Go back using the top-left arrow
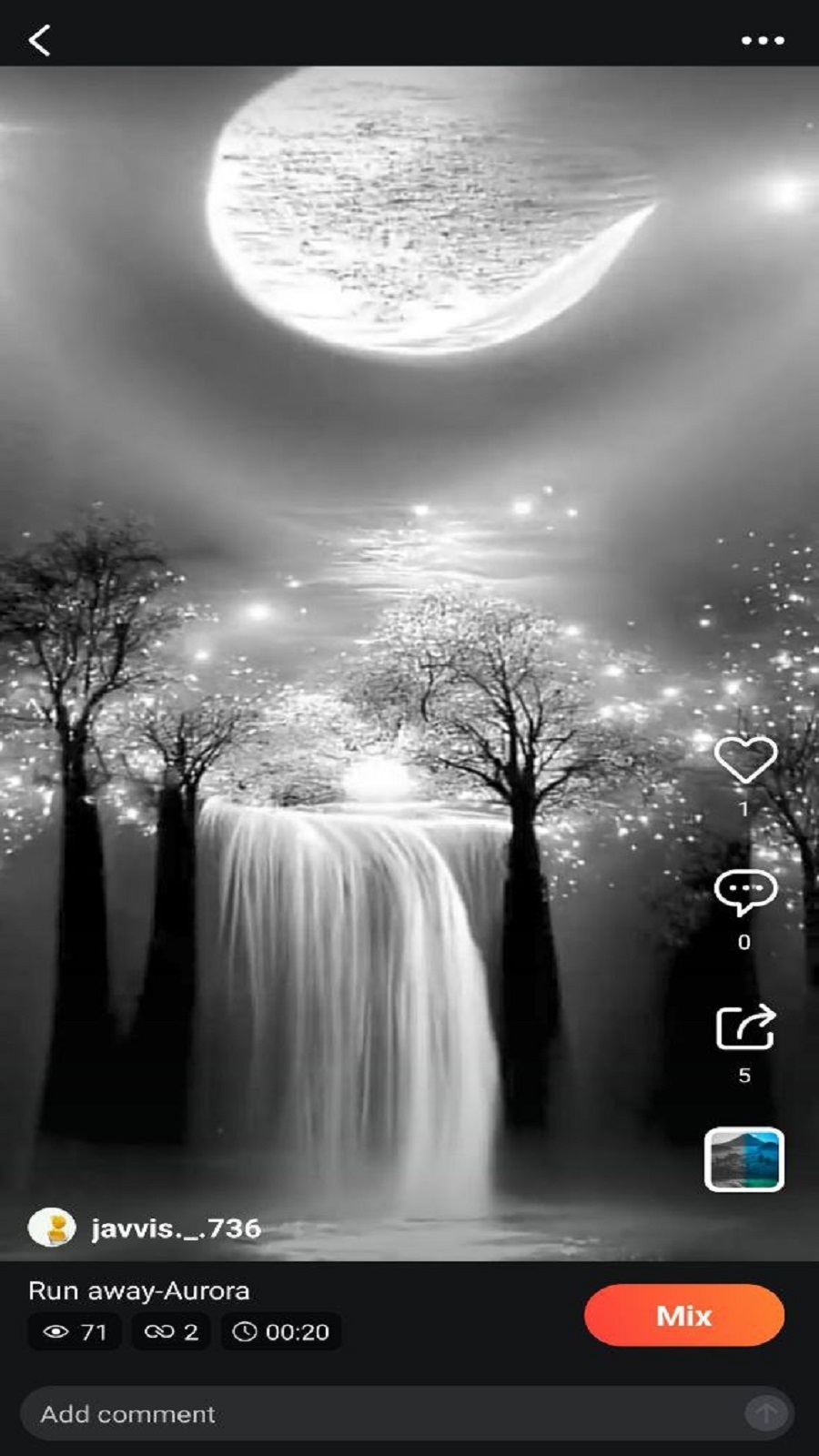The image size is (819, 1456). tap(39, 40)
